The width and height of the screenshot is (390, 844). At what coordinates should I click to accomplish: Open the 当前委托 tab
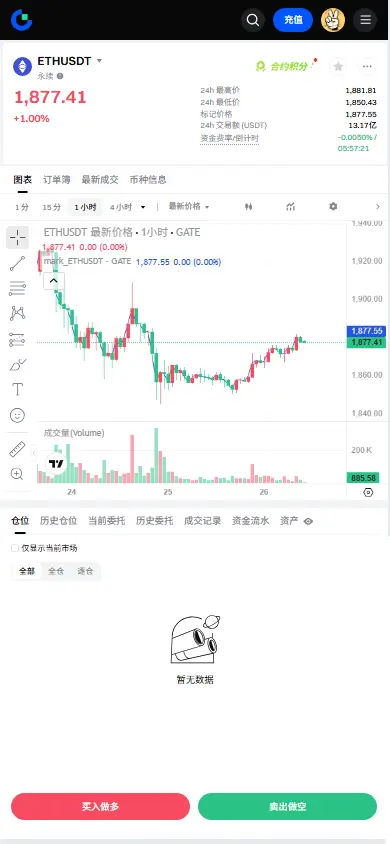pos(107,521)
